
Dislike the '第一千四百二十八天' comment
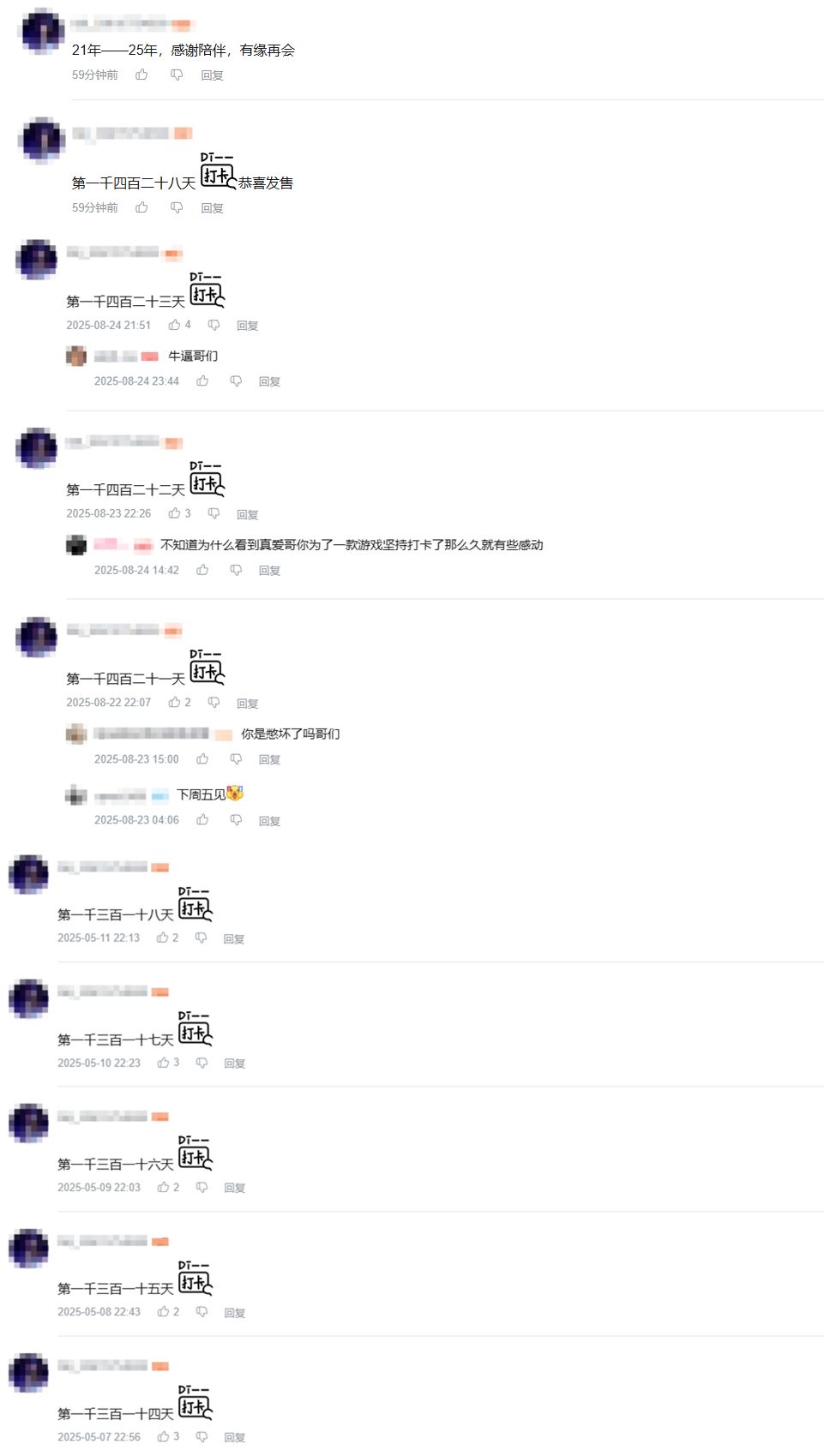(x=177, y=208)
